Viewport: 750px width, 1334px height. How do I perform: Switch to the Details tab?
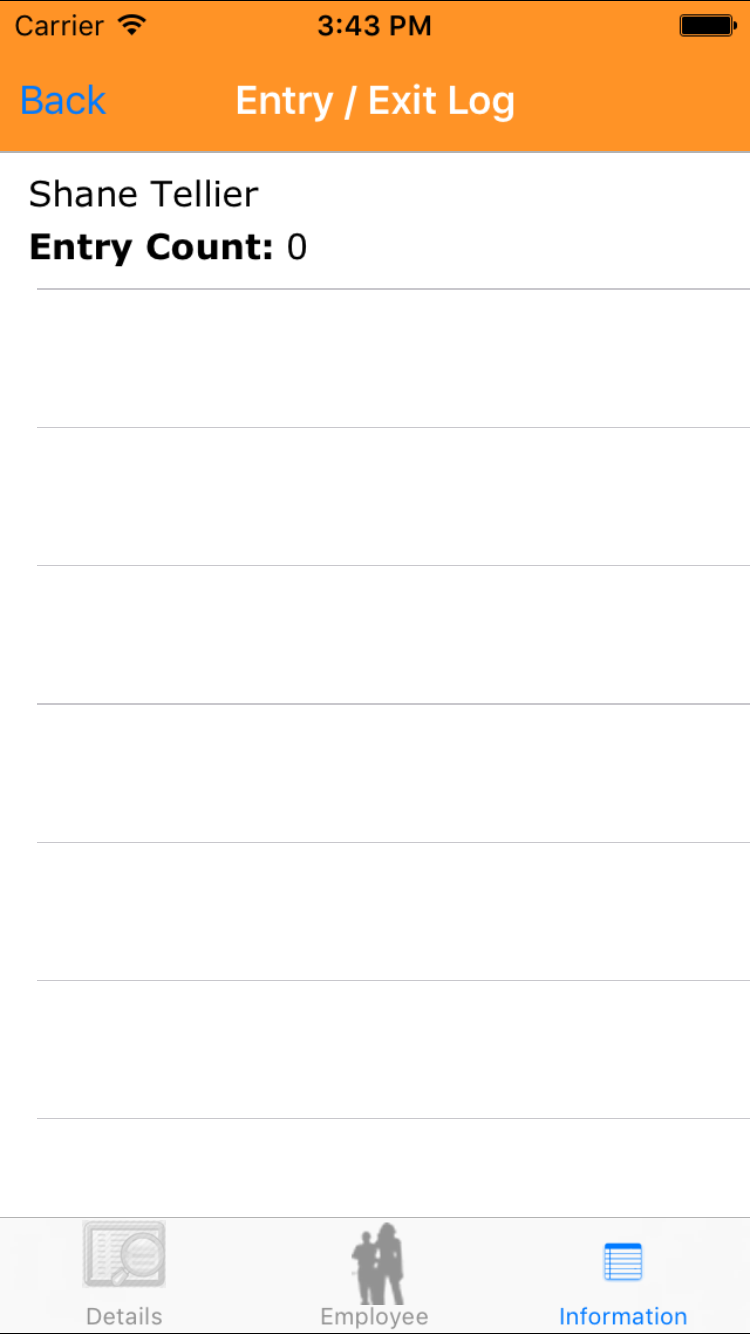(124, 1275)
